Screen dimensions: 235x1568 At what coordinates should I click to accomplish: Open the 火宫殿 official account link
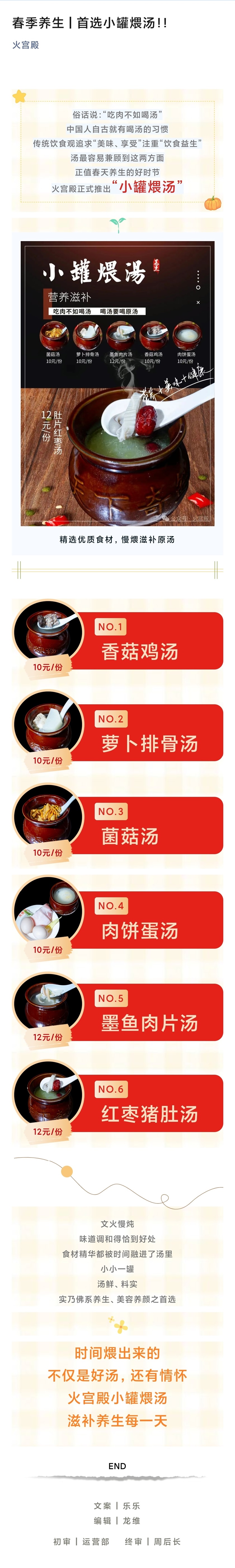tap(25, 45)
